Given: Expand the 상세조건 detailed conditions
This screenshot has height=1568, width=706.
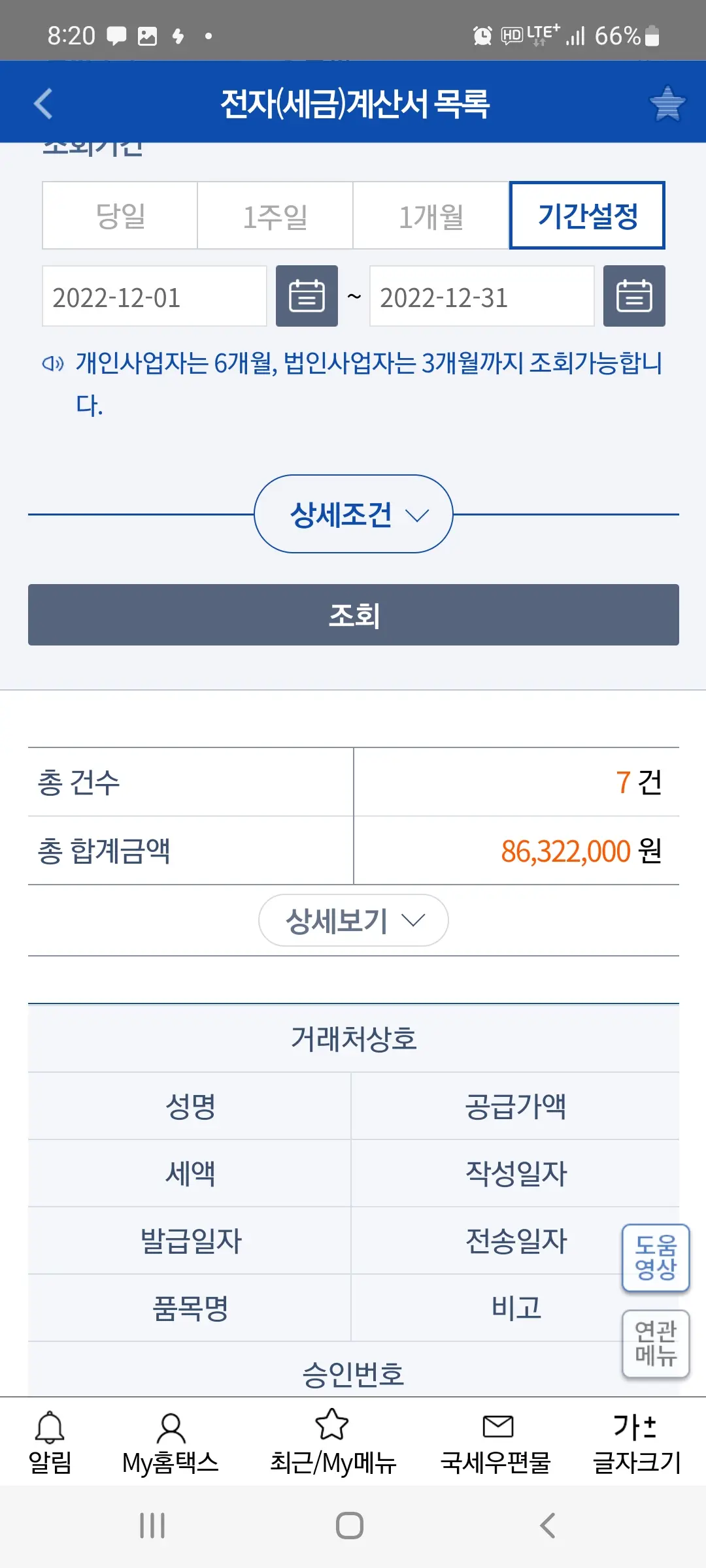Looking at the screenshot, I should coord(354,514).
